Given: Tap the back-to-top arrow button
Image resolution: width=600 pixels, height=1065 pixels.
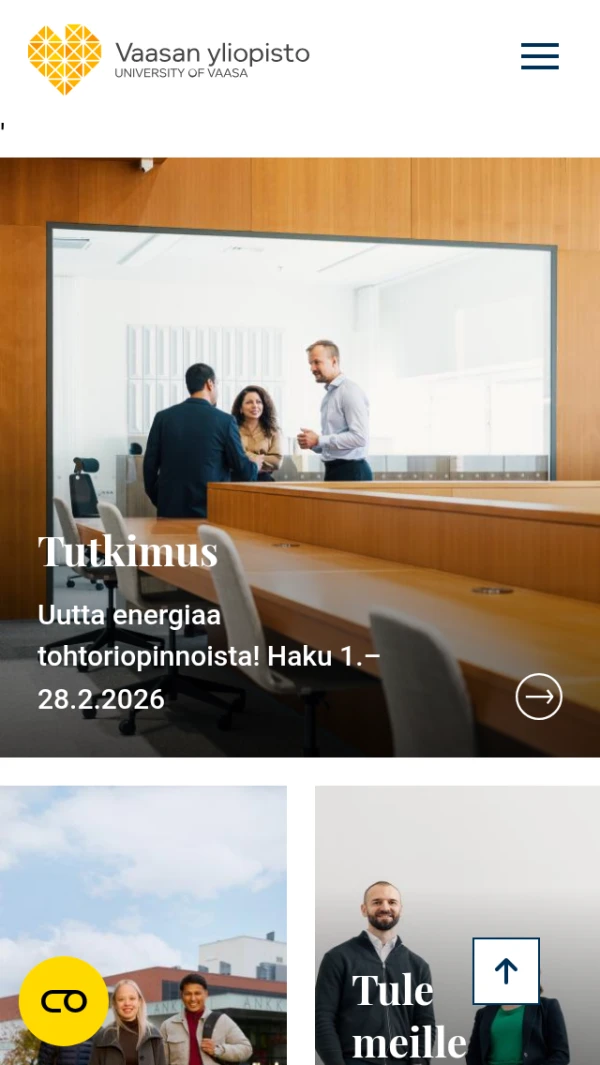Looking at the screenshot, I should click(x=506, y=971).
